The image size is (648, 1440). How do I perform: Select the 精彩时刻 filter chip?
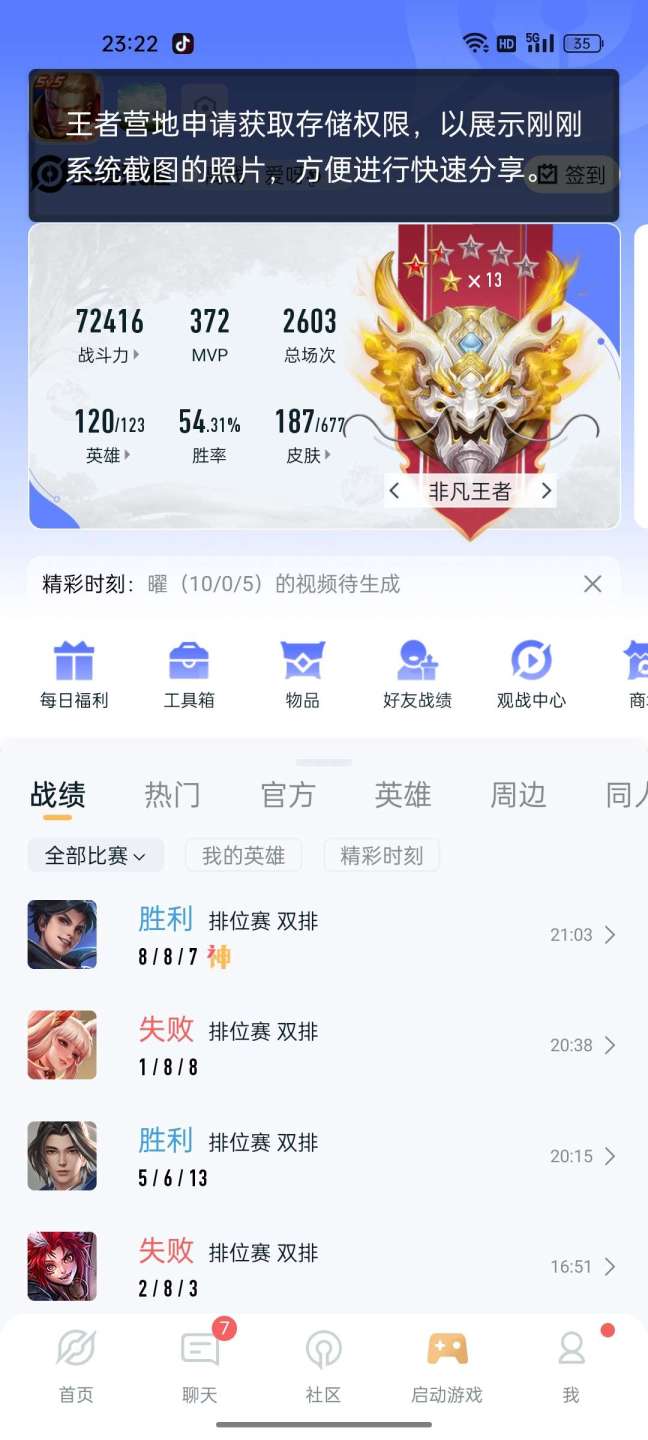(381, 856)
